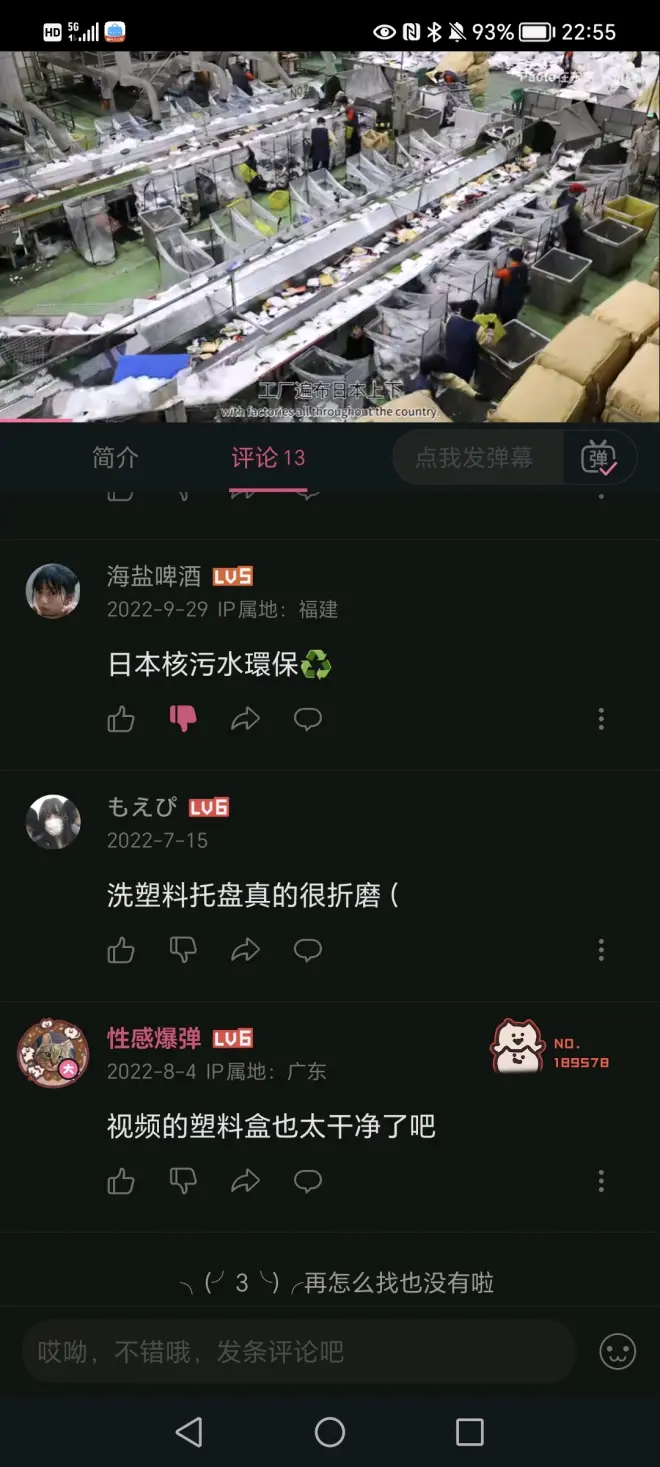Like もえぴ's comment
The image size is (660, 1467).
(121, 950)
